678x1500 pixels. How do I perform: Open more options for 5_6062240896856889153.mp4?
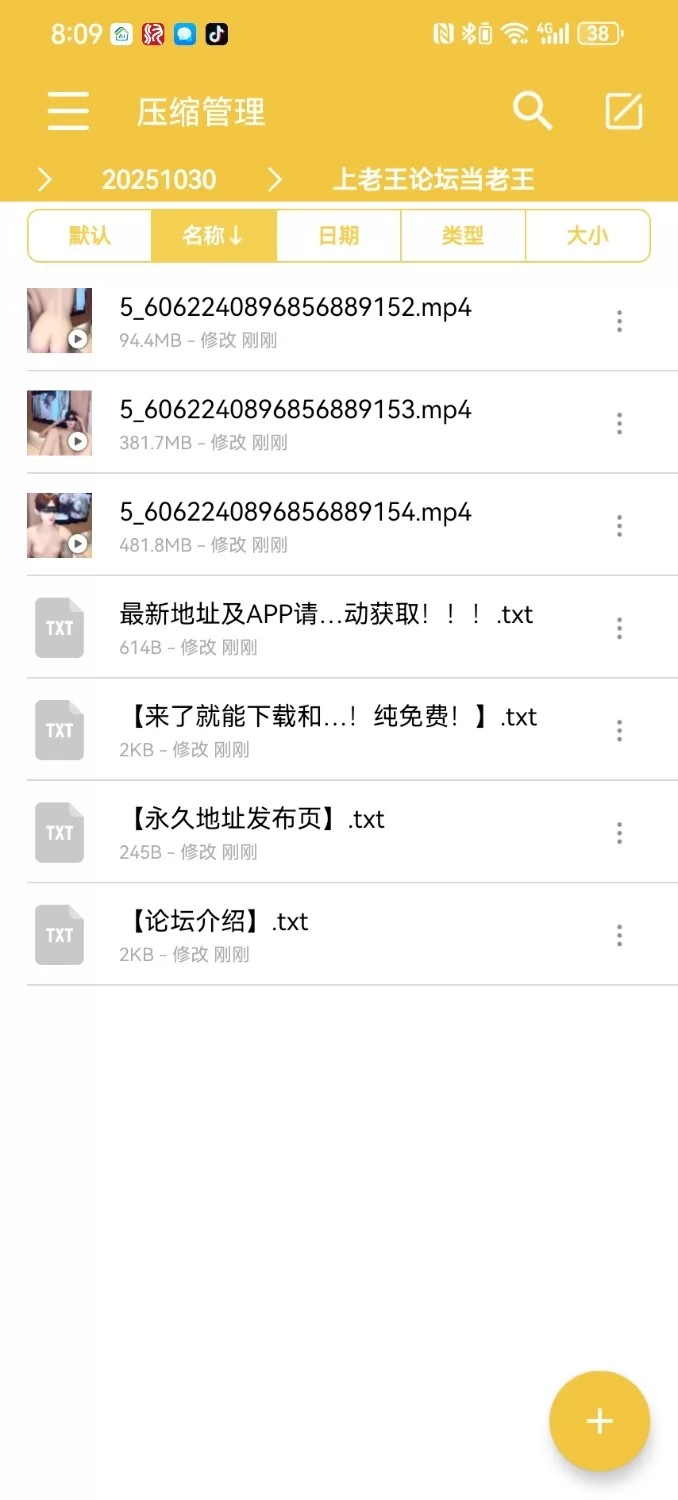click(619, 423)
